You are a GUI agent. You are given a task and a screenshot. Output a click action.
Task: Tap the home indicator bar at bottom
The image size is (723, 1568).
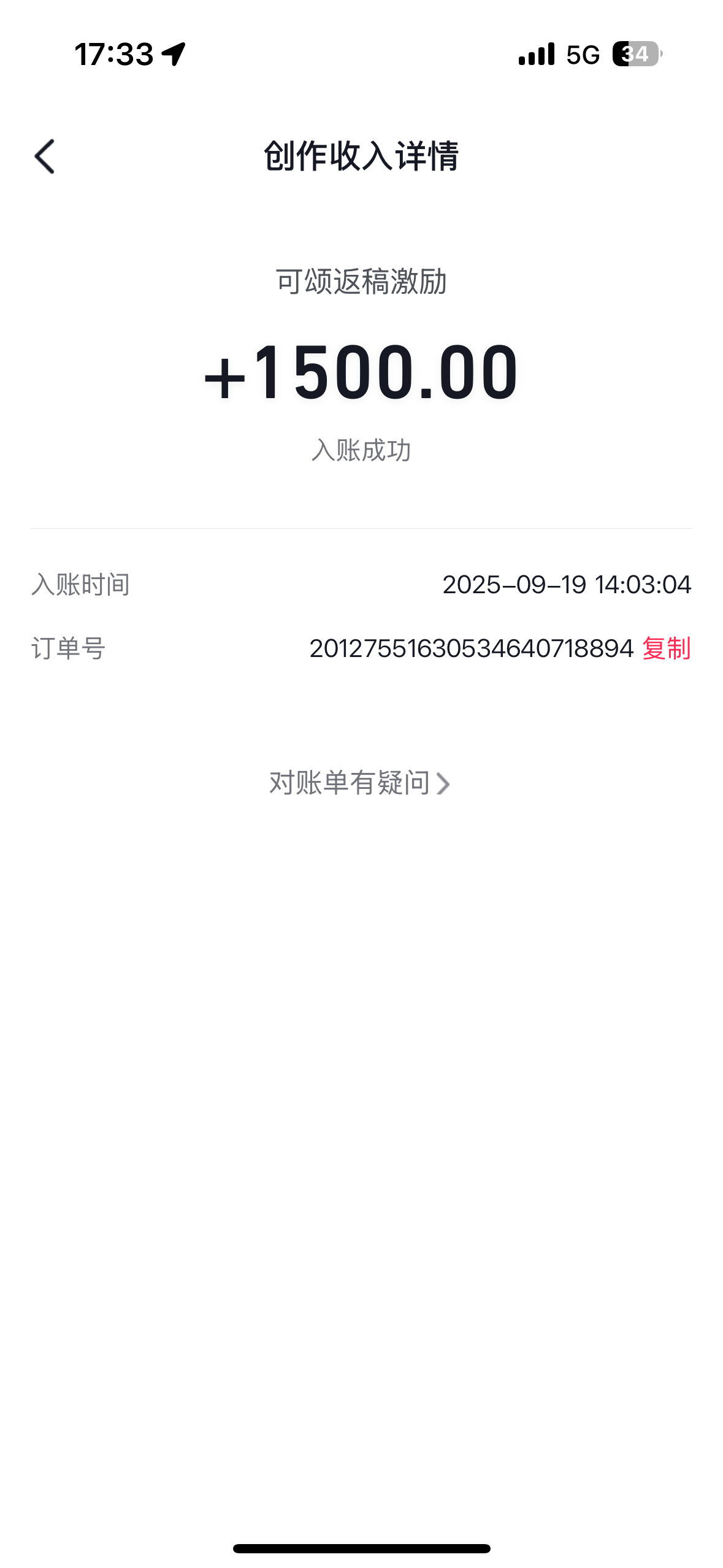361,1548
